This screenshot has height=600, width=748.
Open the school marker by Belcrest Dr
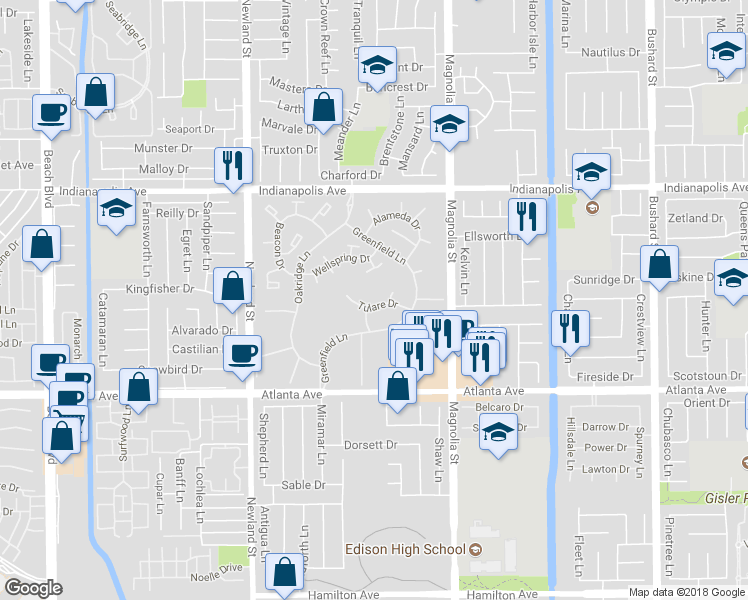tap(376, 65)
